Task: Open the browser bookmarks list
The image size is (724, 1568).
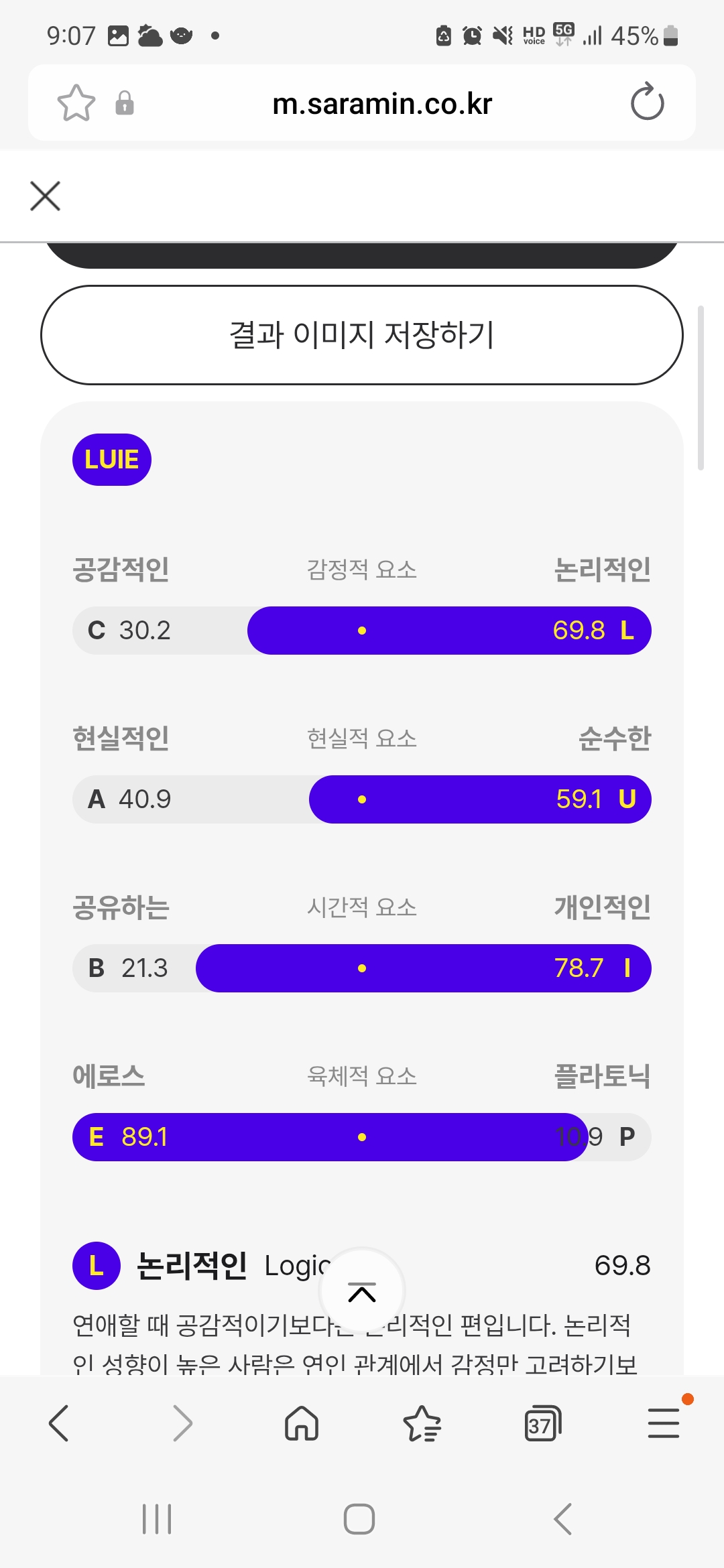Action: coord(422,1423)
